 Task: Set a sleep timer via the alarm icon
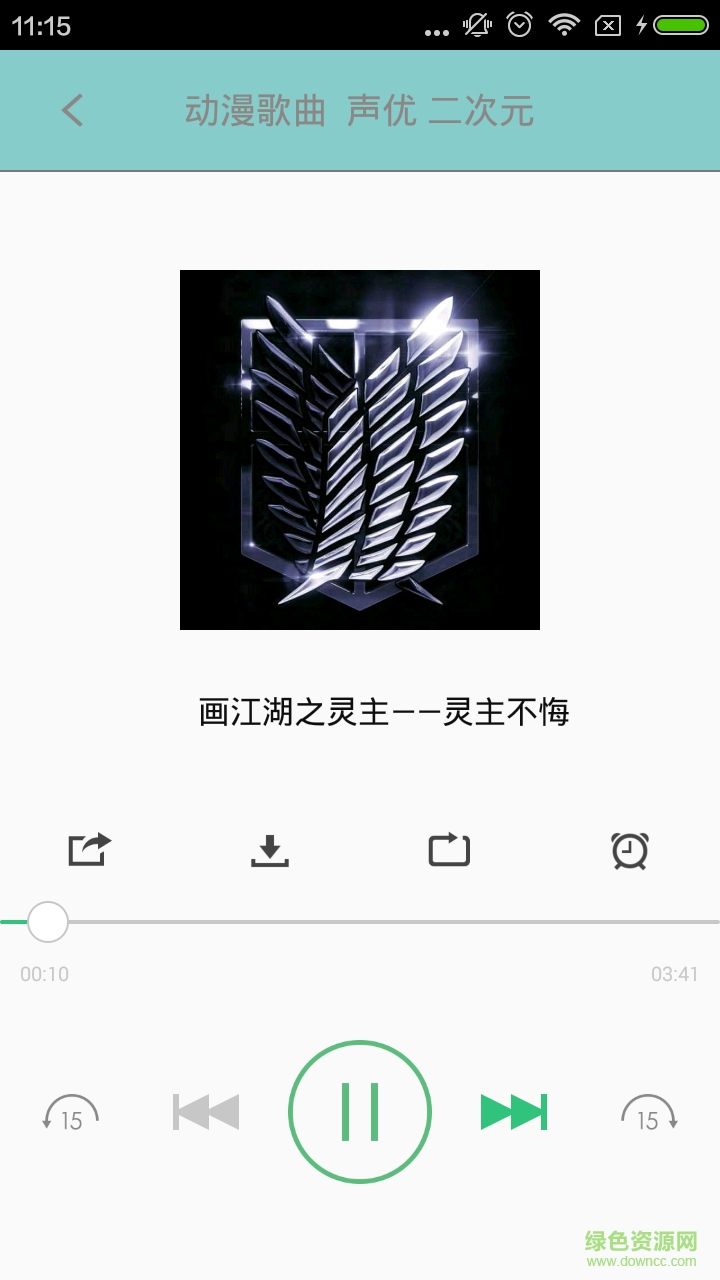(x=628, y=849)
